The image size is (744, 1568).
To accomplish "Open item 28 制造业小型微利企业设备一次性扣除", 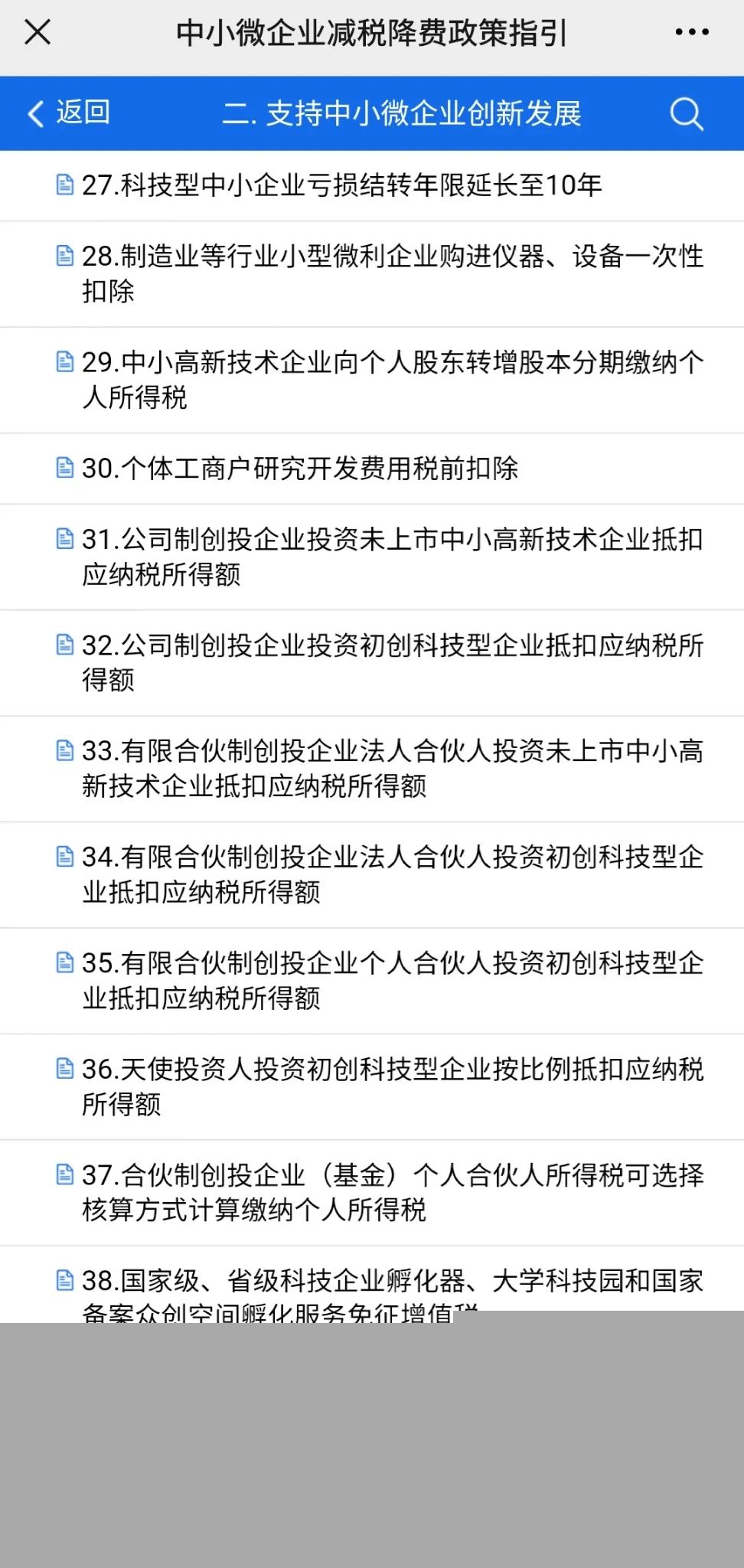I will (372, 274).
